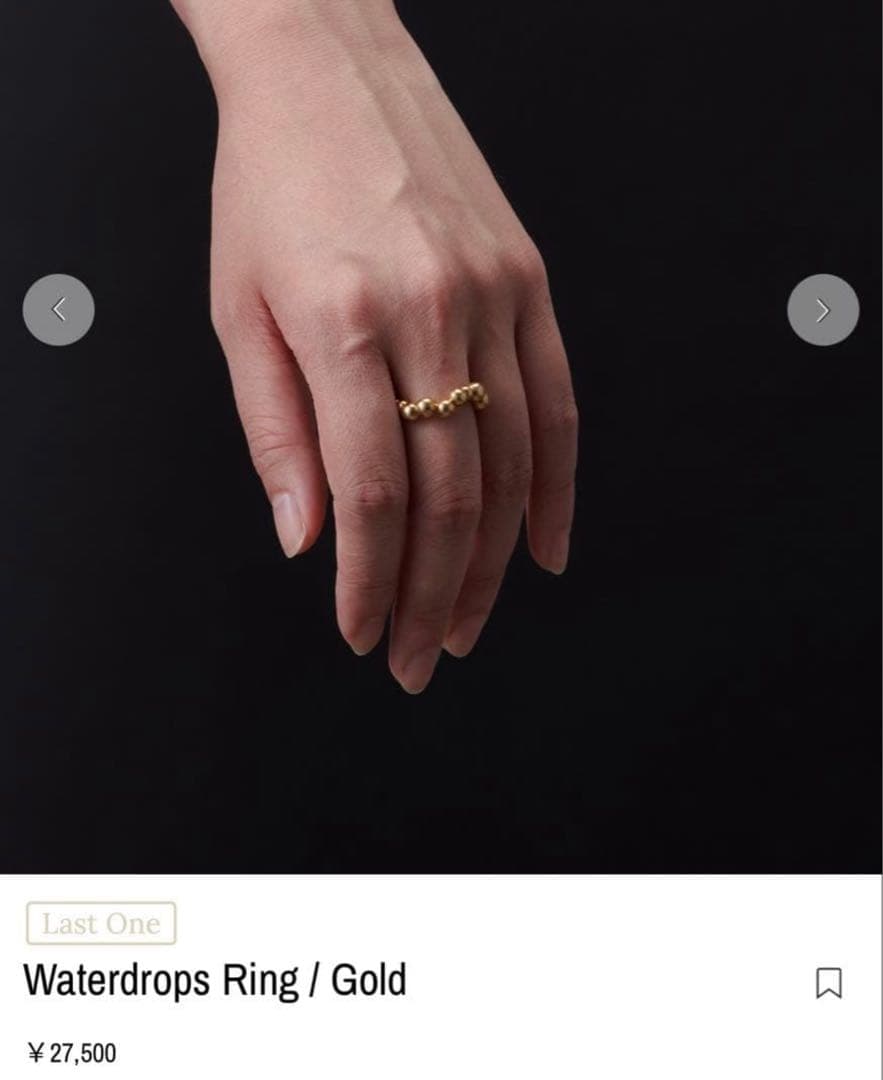
Task: Click the price ¥27,500 text
Action: point(73,1052)
